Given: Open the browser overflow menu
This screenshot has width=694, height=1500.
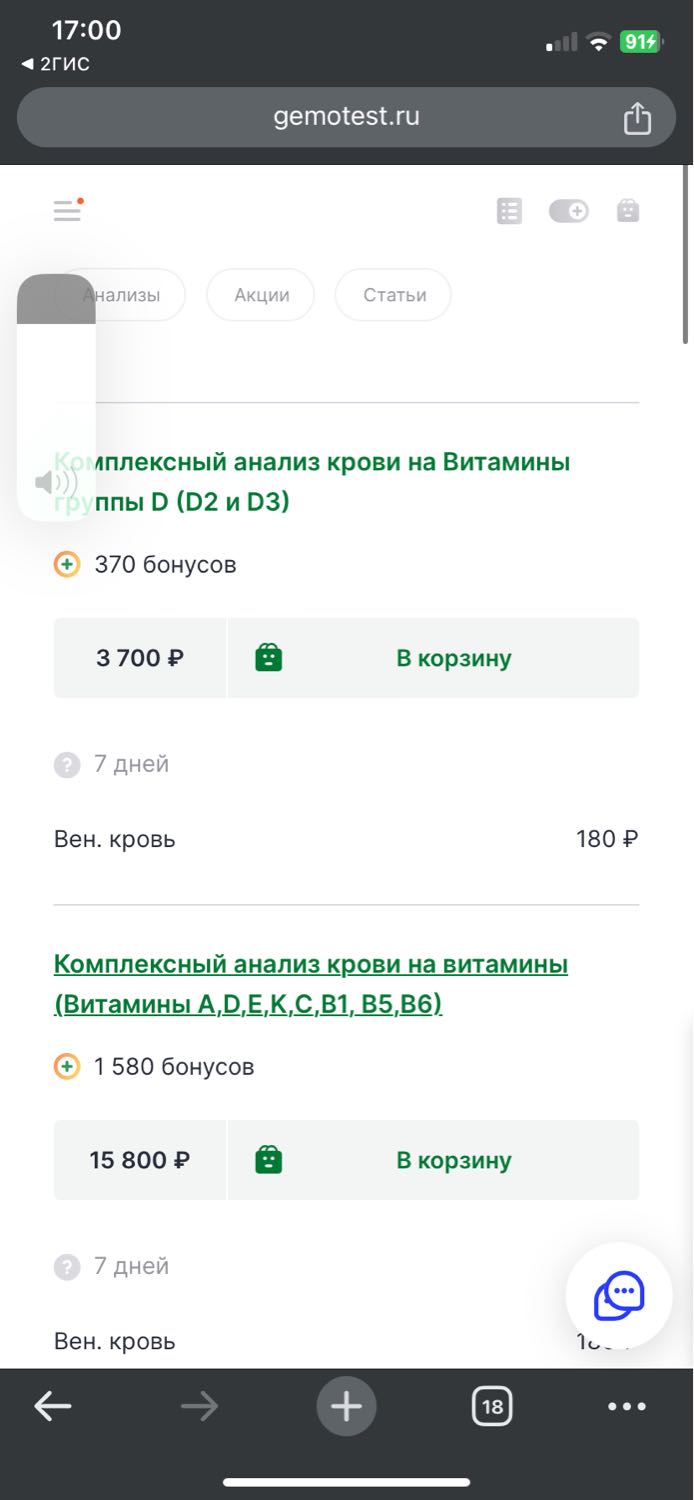Looking at the screenshot, I should coord(627,1407).
